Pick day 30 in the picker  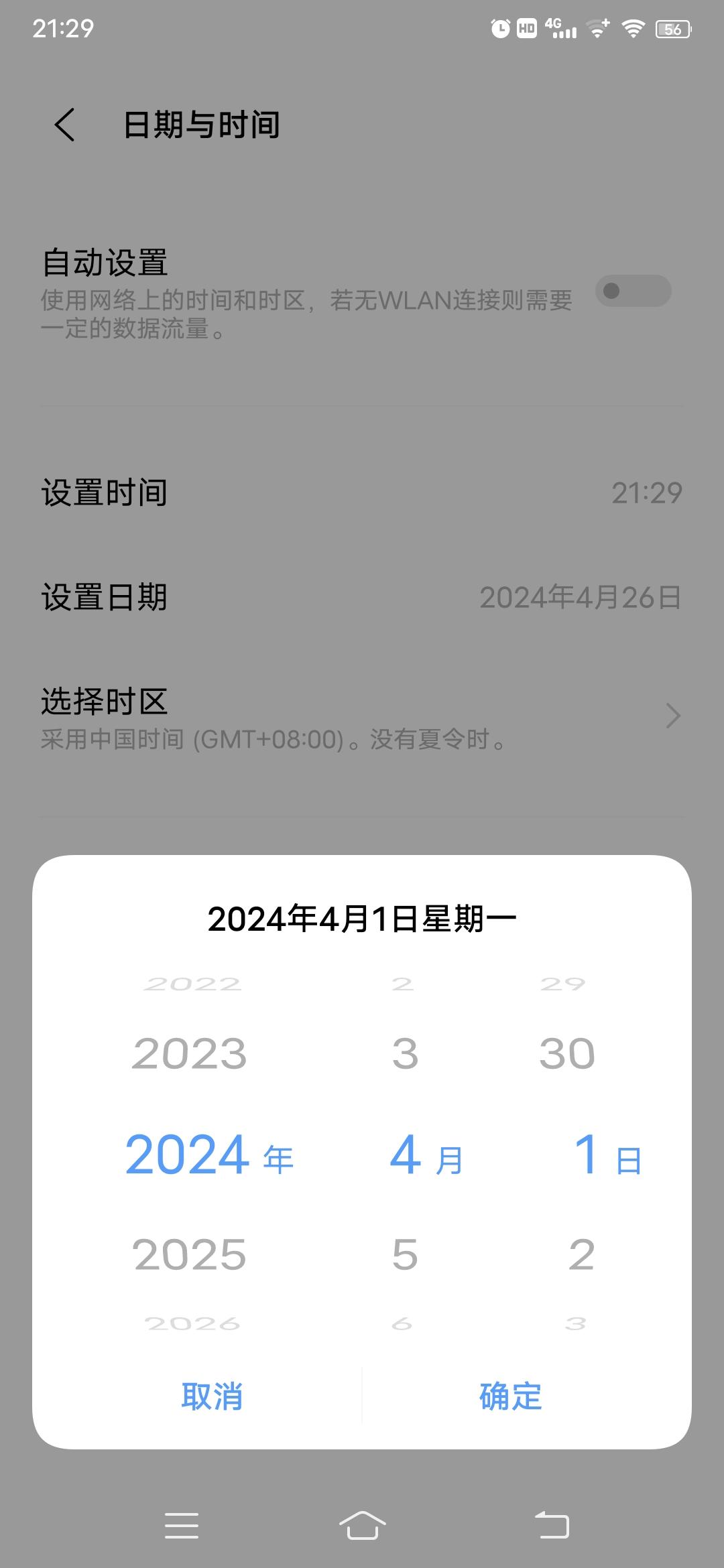(x=567, y=1053)
